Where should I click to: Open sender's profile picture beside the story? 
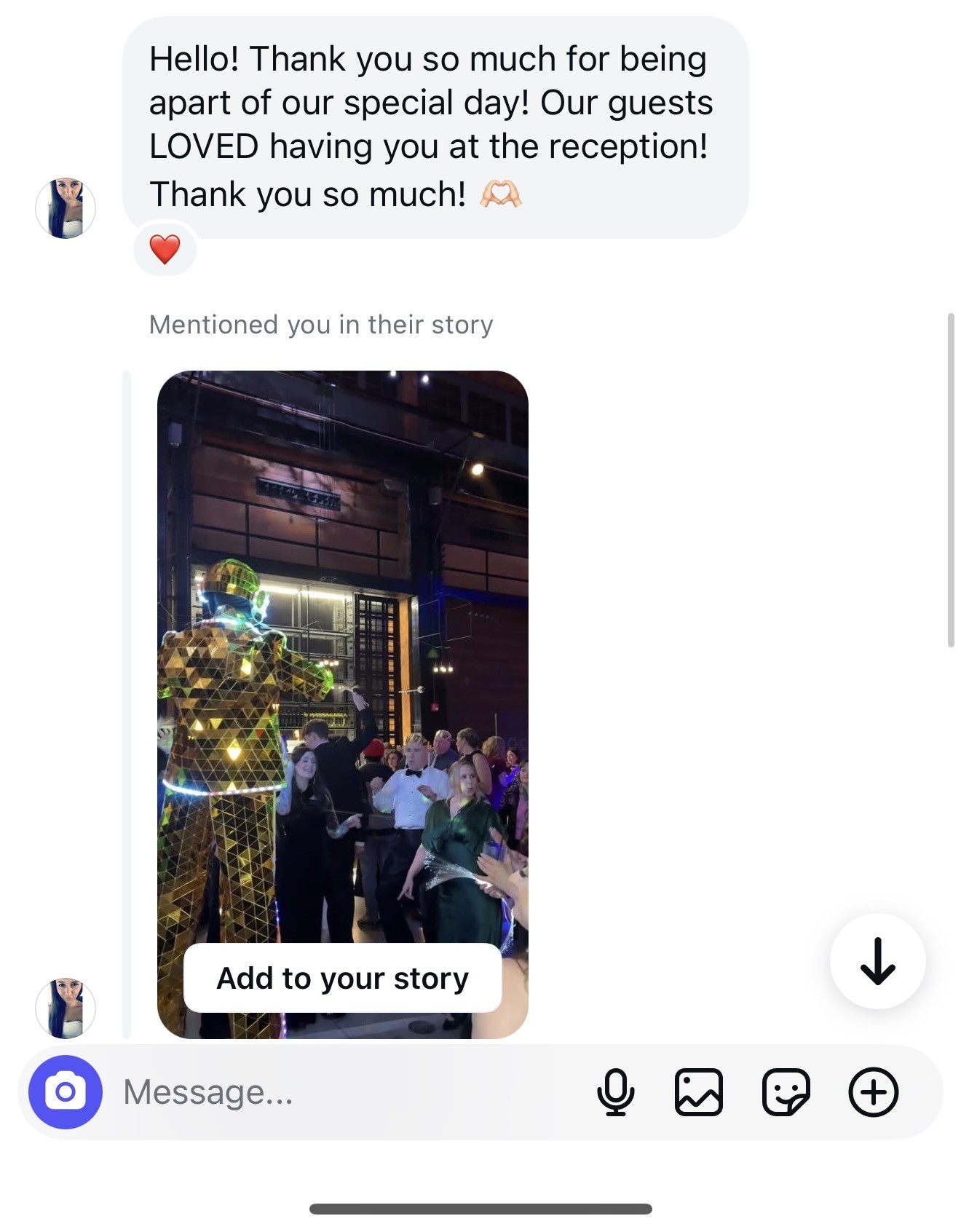point(66,1008)
